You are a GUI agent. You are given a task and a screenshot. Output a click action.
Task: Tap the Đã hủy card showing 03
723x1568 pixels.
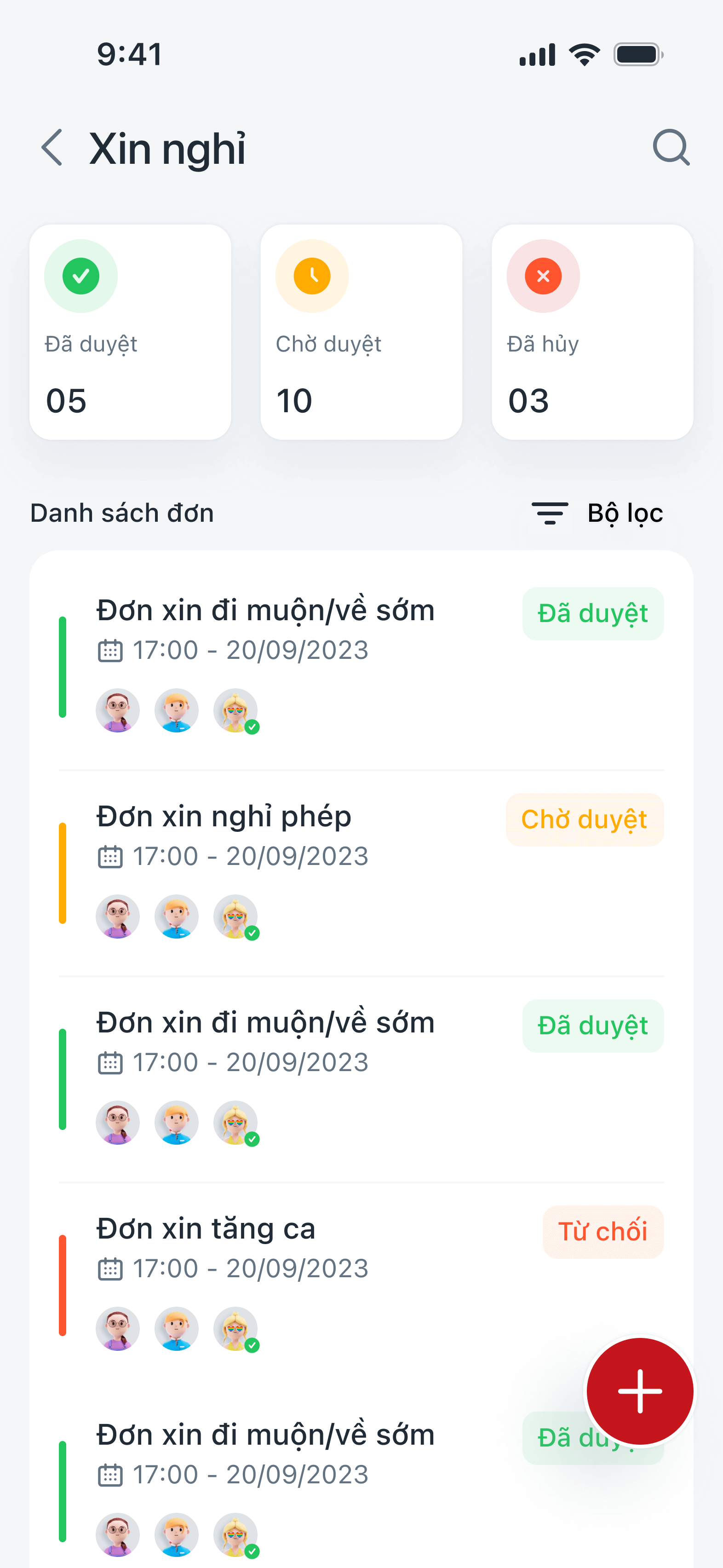[x=592, y=332]
